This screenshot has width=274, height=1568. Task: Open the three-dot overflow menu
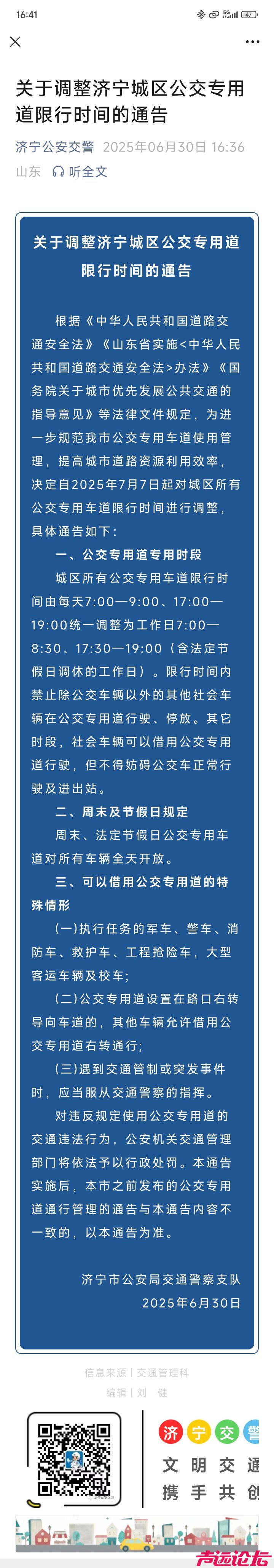pos(252,42)
